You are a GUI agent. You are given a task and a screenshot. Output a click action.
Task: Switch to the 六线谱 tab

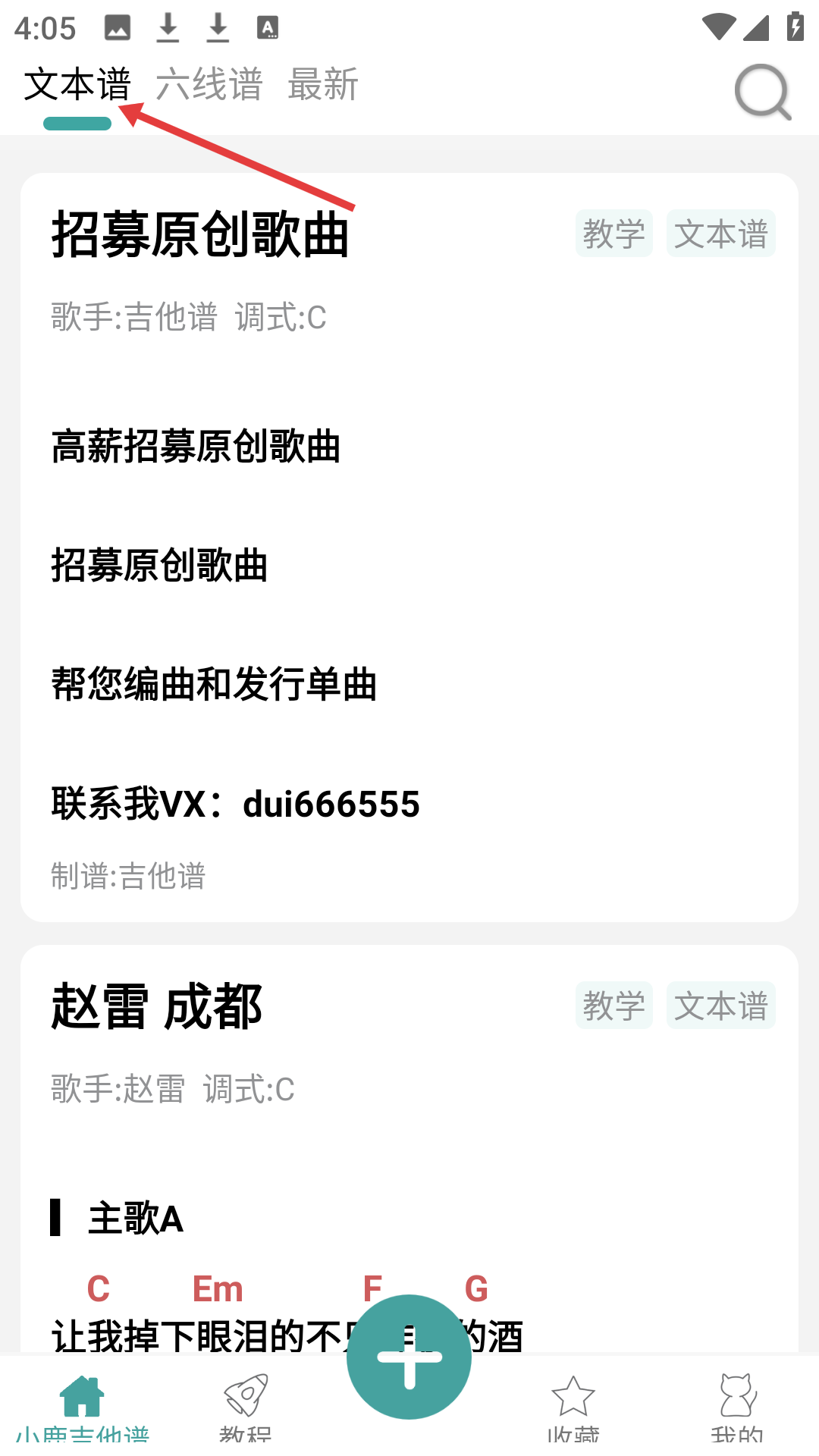point(209,84)
